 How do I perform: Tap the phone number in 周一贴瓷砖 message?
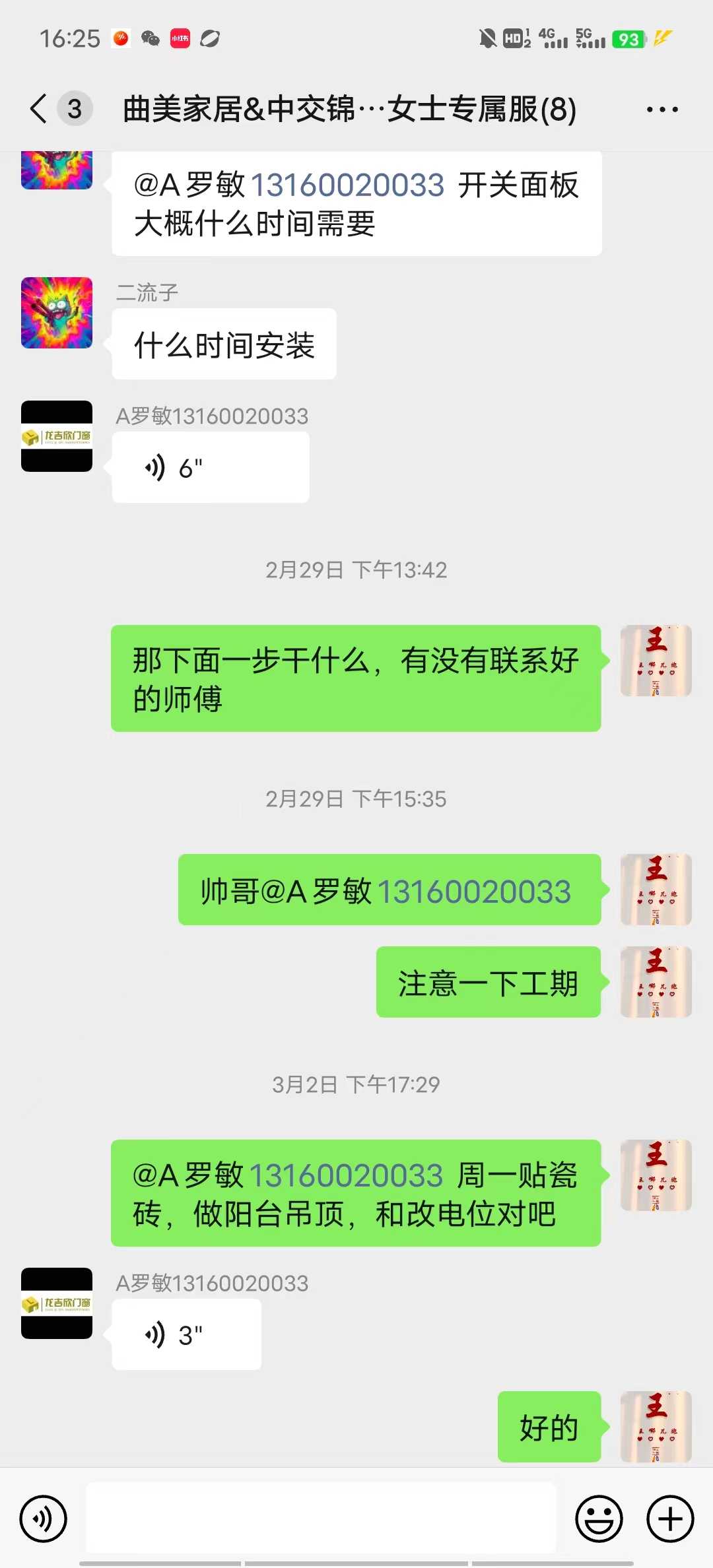pyautogui.click(x=345, y=1175)
